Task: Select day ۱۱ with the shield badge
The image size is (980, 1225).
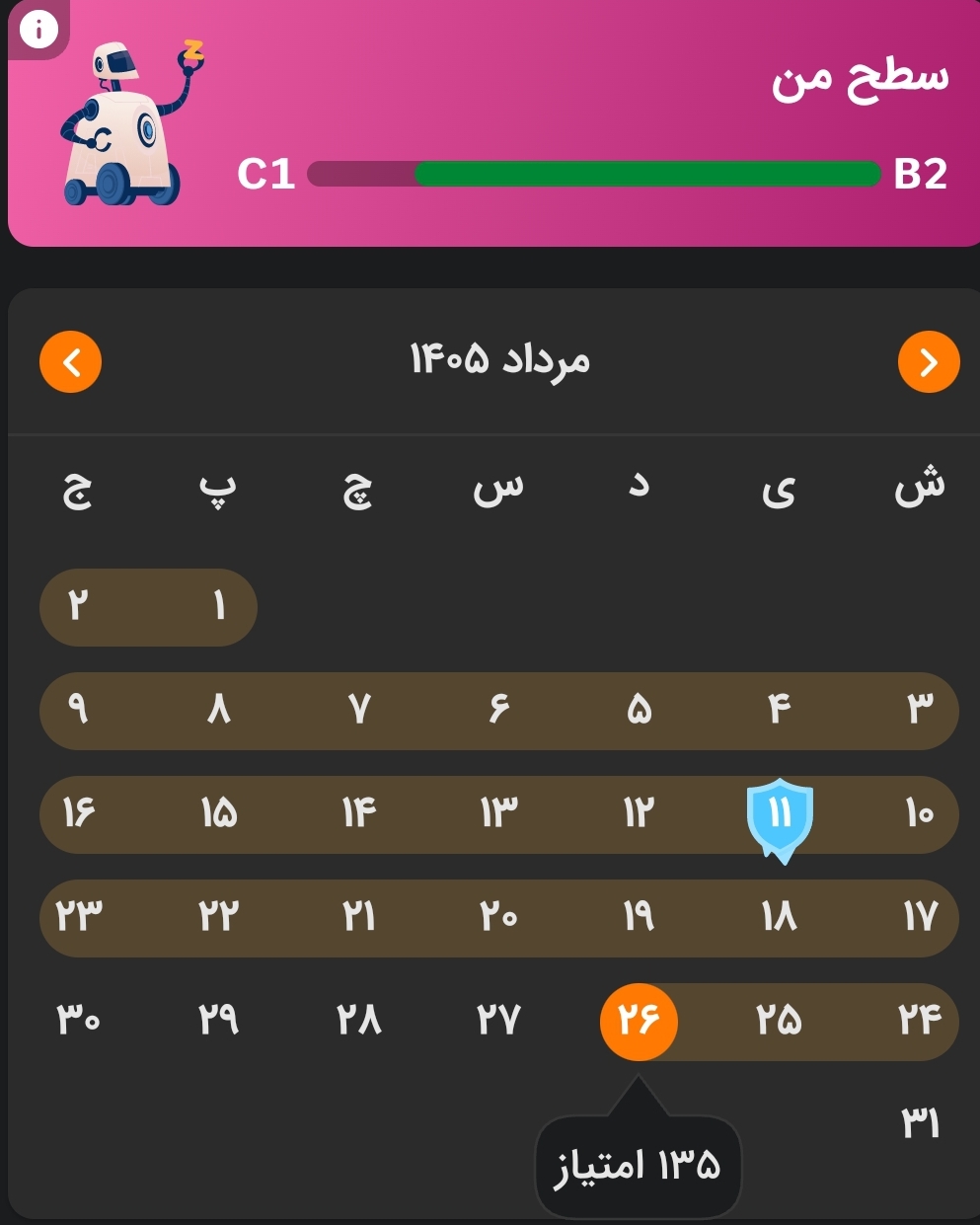Action: [x=780, y=817]
